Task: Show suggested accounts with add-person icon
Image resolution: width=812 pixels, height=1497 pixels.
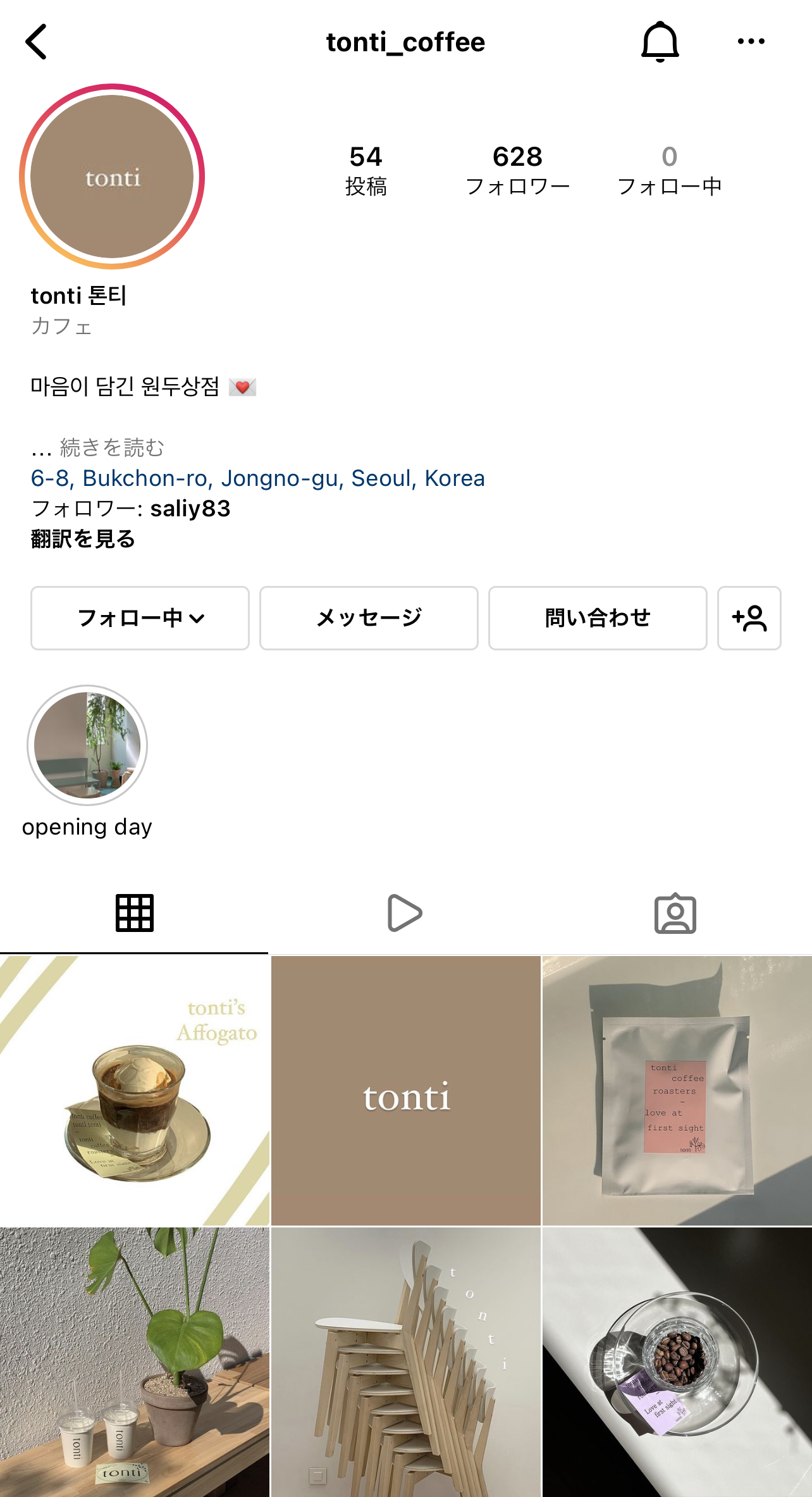Action: (749, 618)
